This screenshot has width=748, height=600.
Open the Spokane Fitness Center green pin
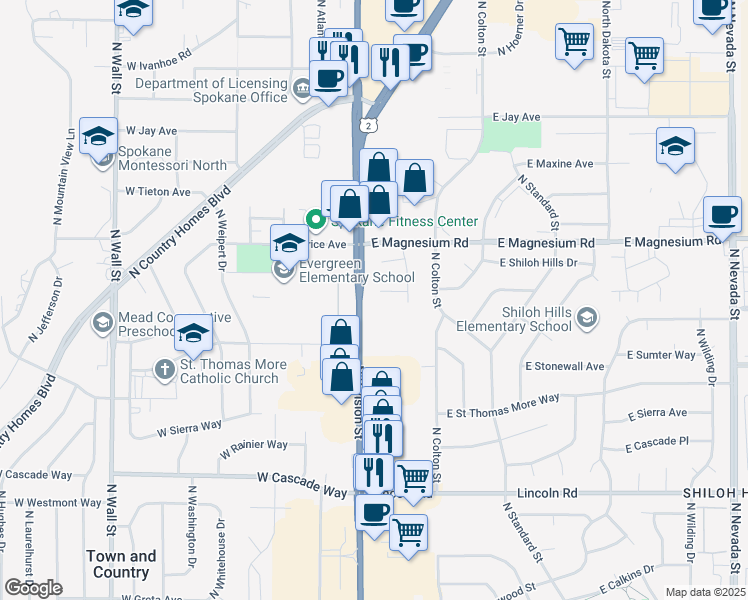(x=315, y=220)
